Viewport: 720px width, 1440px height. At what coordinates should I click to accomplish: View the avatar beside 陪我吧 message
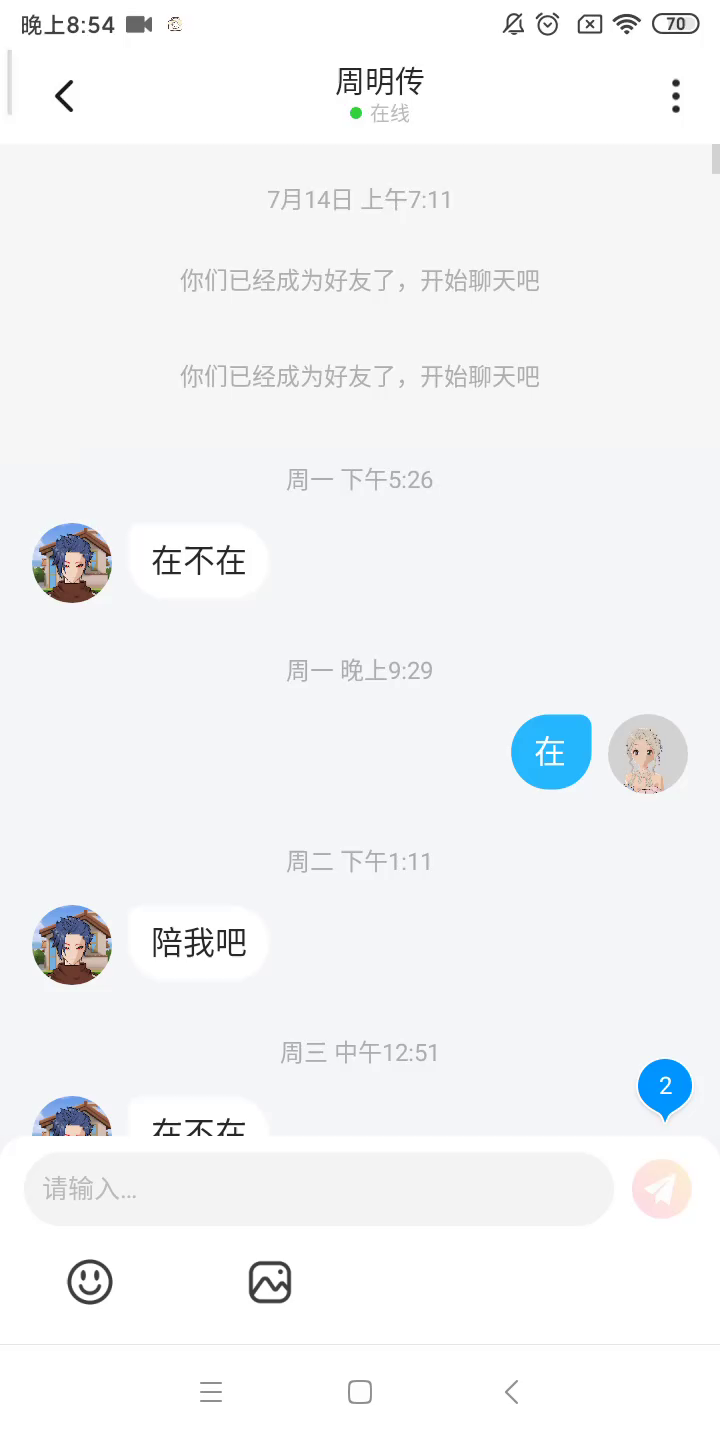pyautogui.click(x=72, y=945)
